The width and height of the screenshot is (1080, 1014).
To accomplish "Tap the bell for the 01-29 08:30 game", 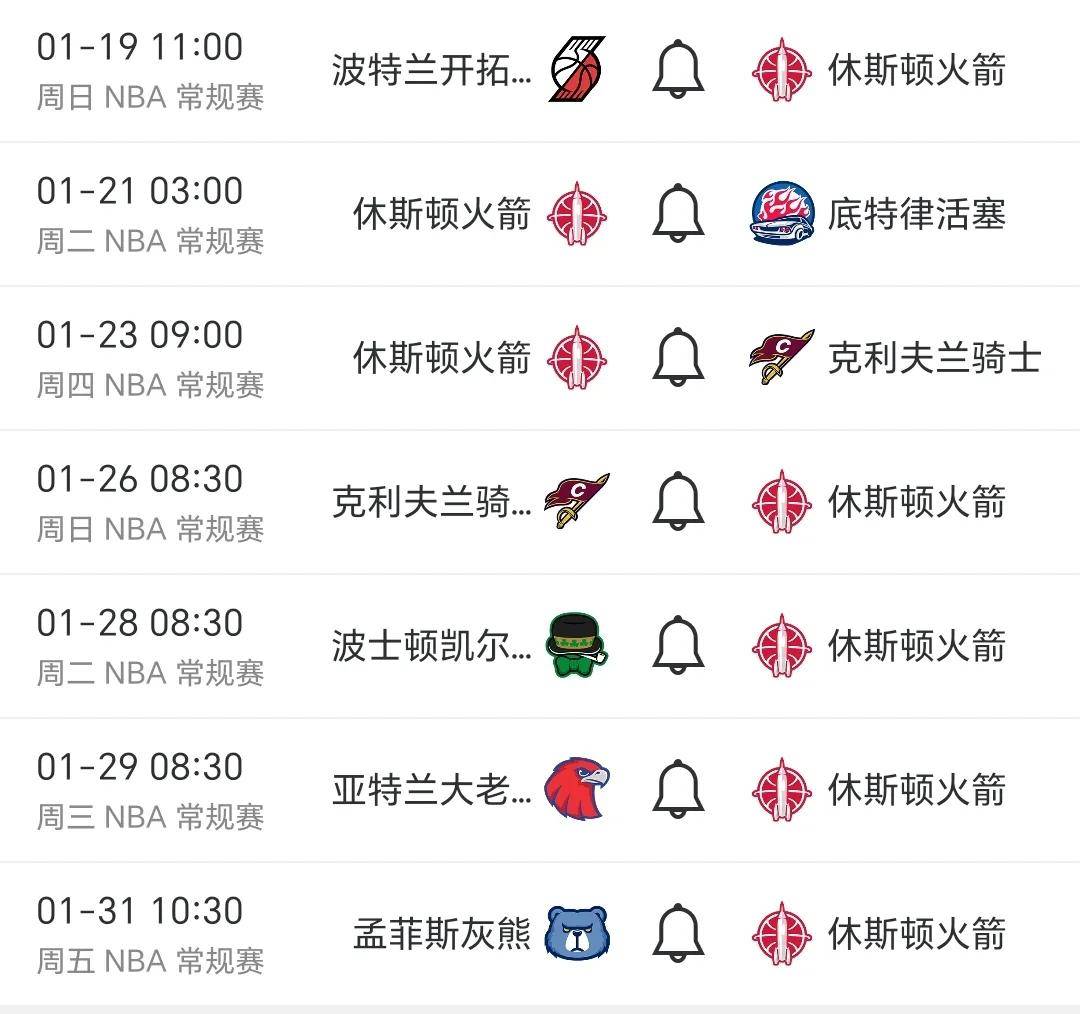I will (678, 789).
